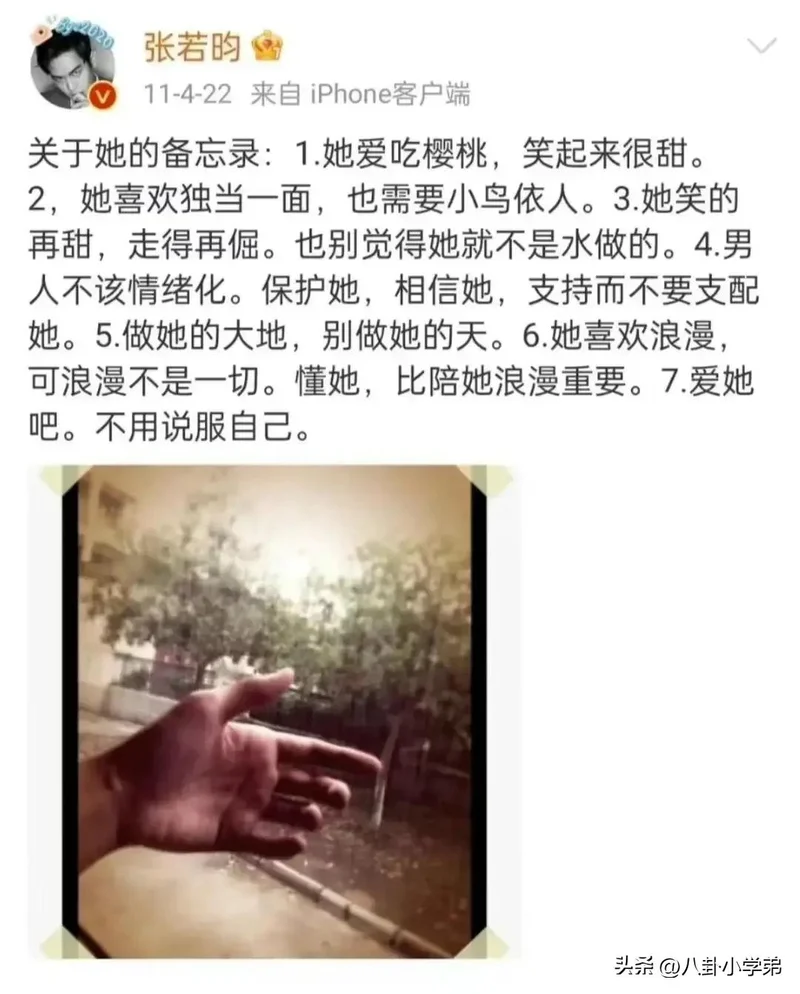
Task: Open the attached hand photo
Action: (x=274, y=710)
